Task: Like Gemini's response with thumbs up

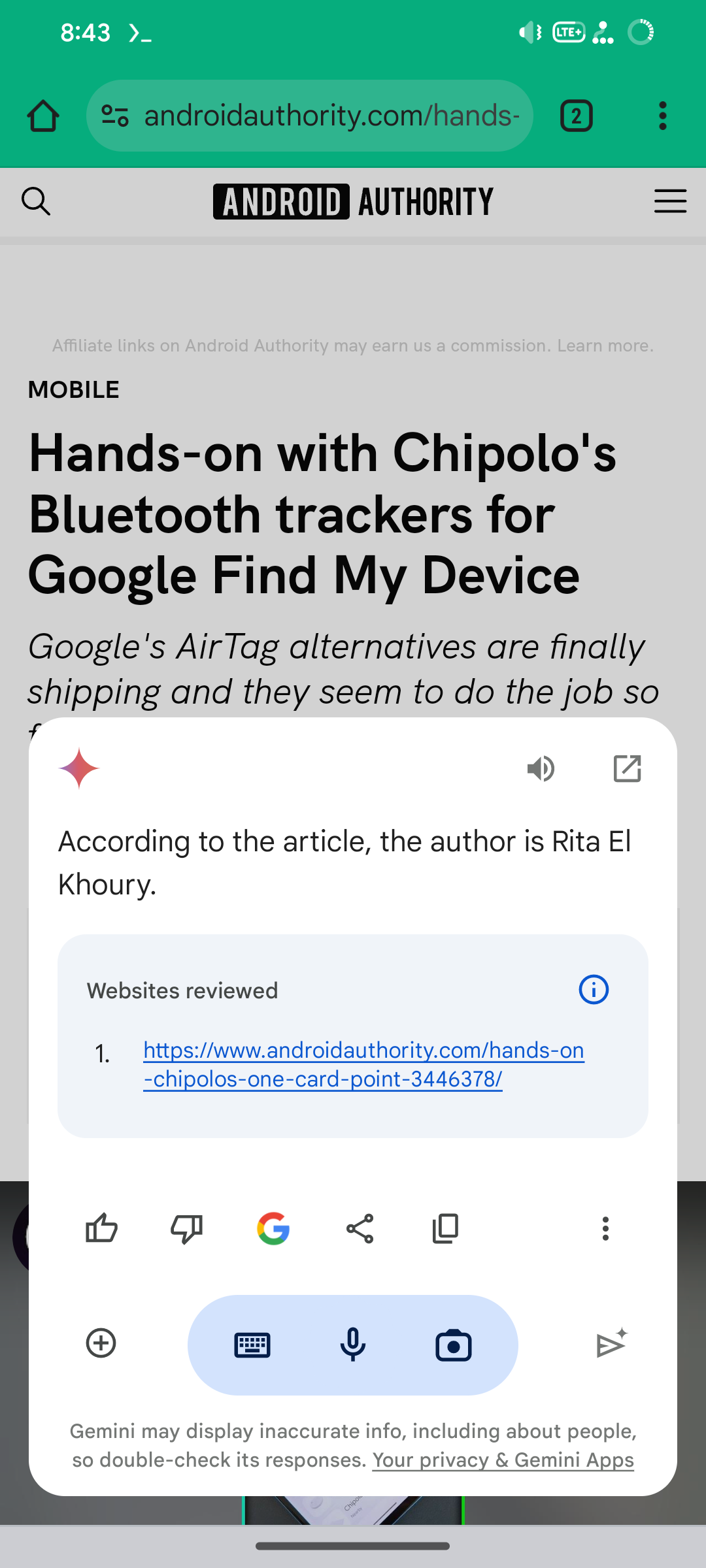Action: [x=102, y=1229]
